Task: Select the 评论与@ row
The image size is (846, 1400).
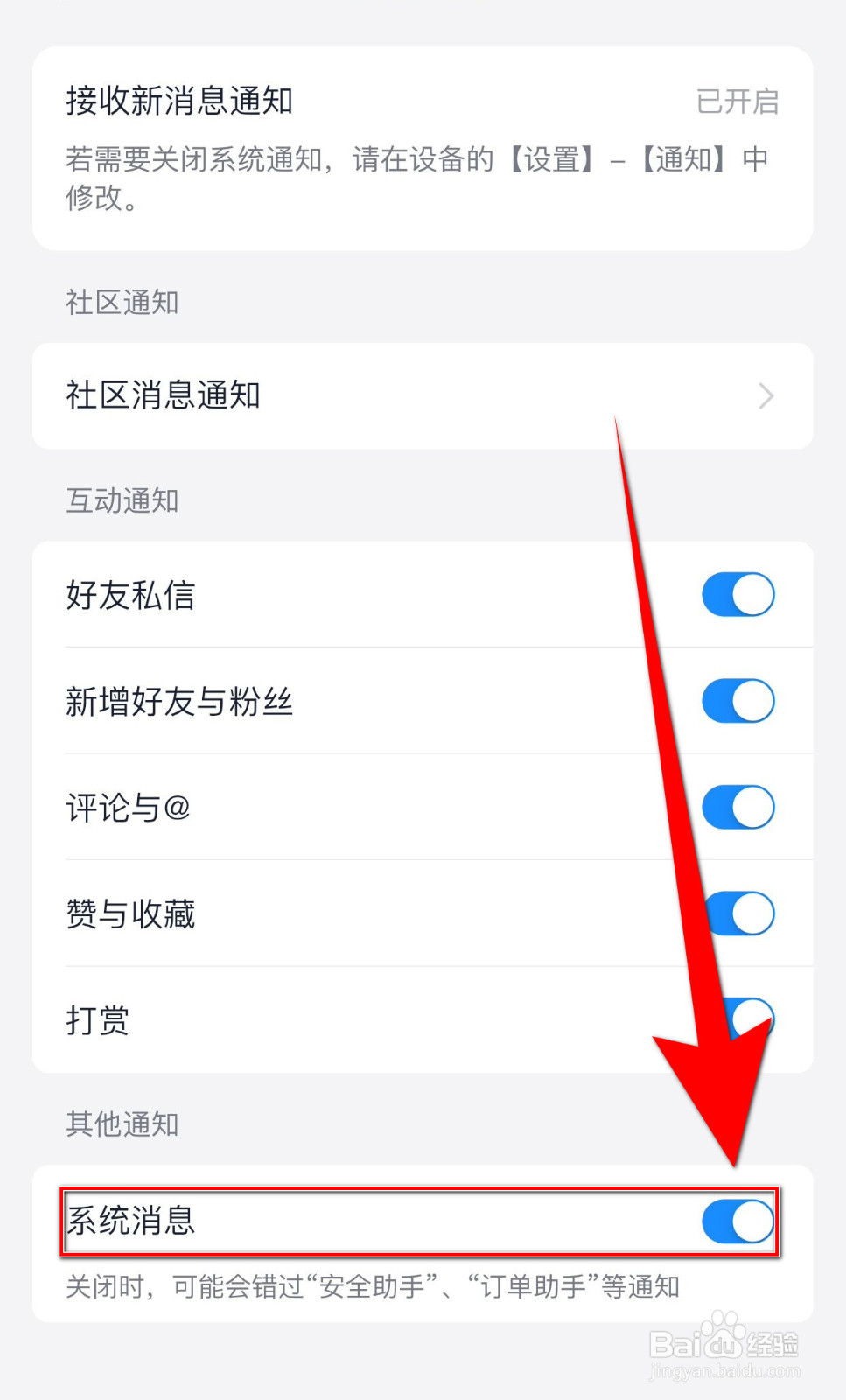Action: (129, 807)
